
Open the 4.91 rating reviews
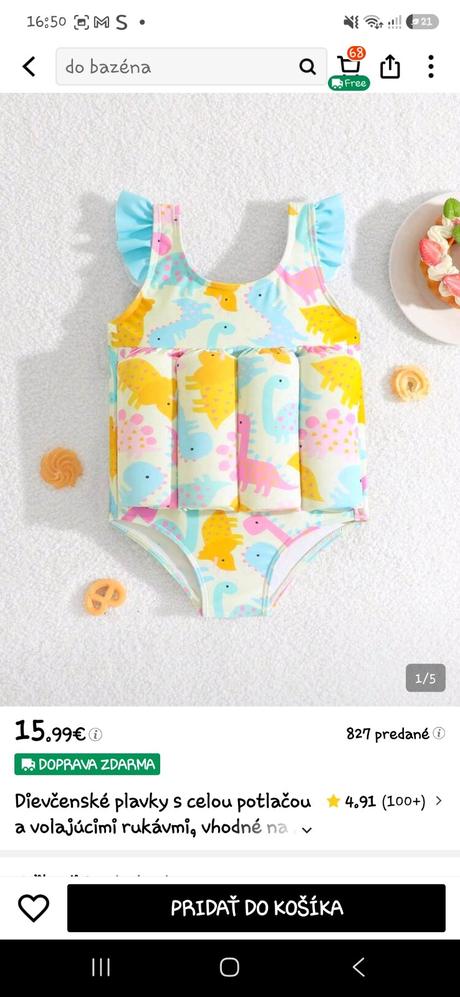[x=384, y=801]
